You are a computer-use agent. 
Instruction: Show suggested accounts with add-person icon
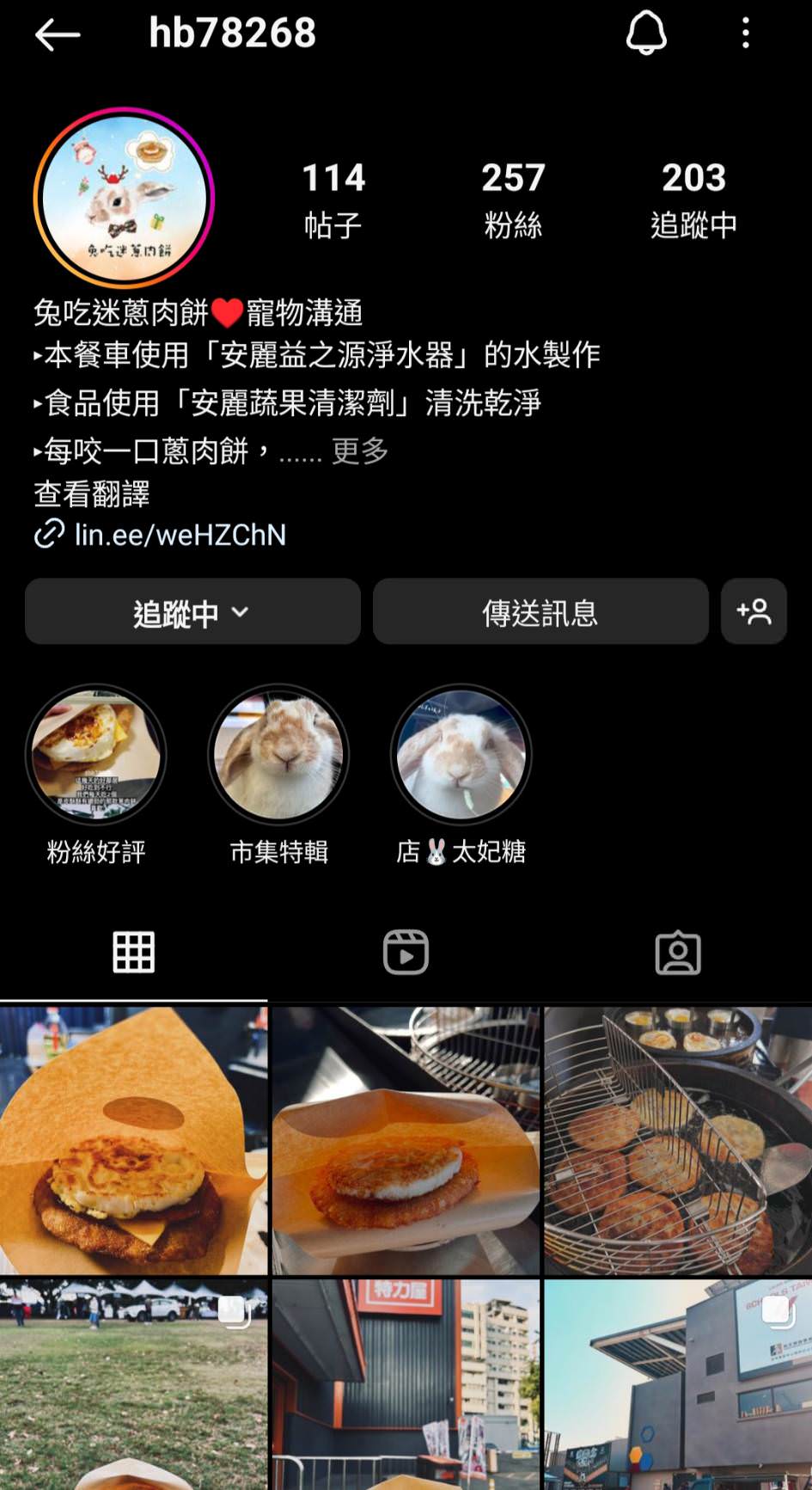754,612
